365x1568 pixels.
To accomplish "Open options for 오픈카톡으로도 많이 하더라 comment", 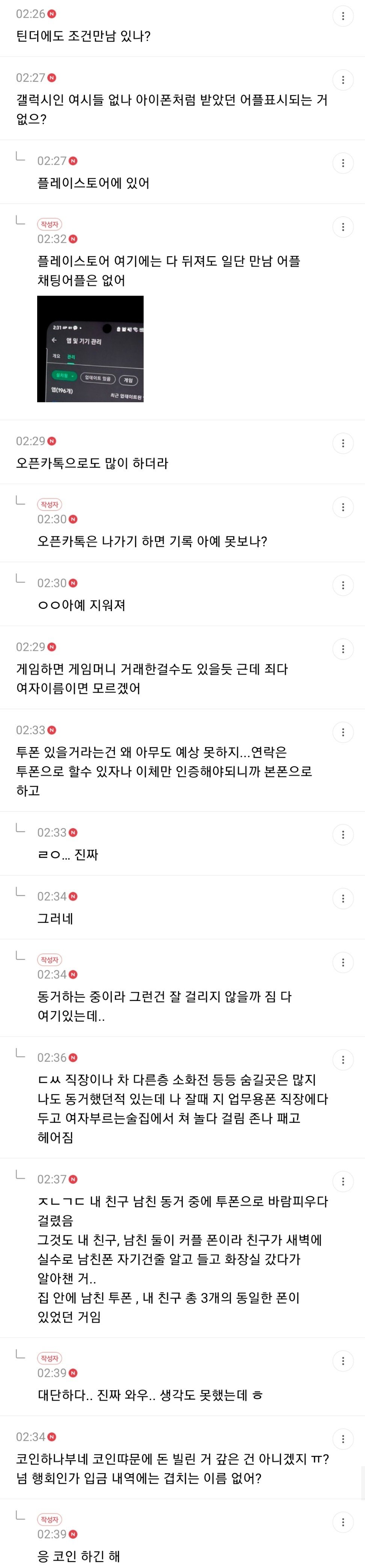I will click(x=343, y=443).
